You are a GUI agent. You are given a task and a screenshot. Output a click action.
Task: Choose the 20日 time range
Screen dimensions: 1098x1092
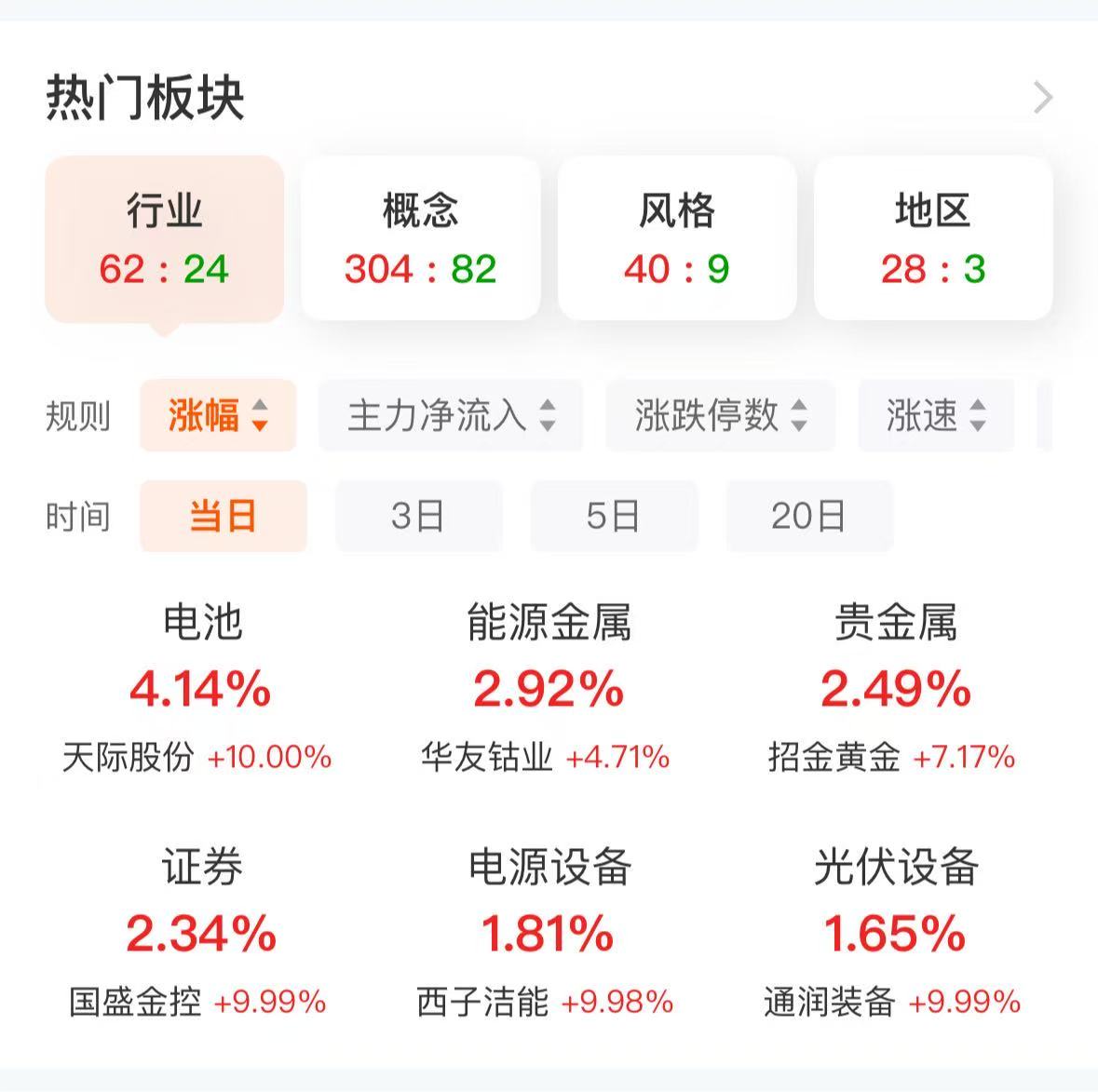tap(808, 516)
